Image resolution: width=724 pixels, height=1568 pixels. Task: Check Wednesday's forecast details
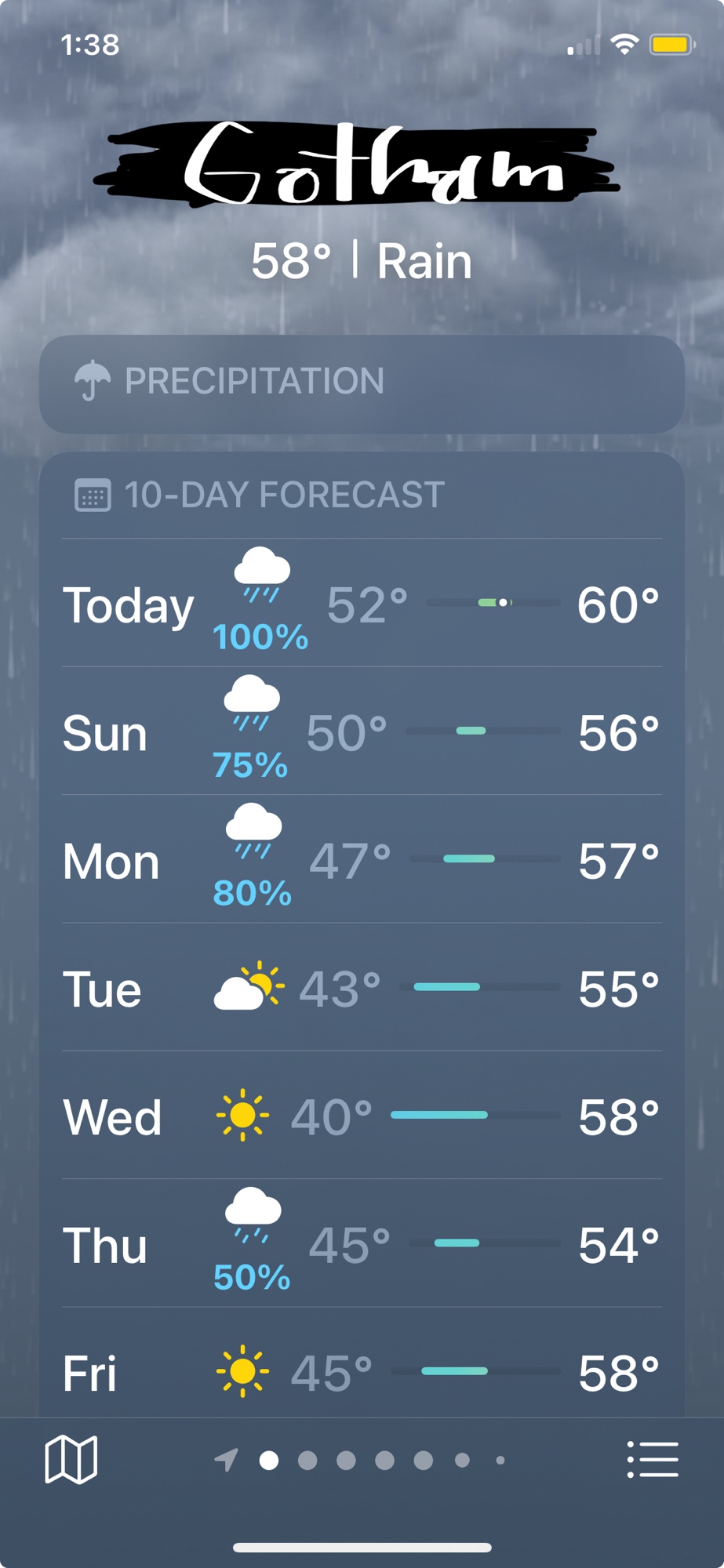point(362,1116)
